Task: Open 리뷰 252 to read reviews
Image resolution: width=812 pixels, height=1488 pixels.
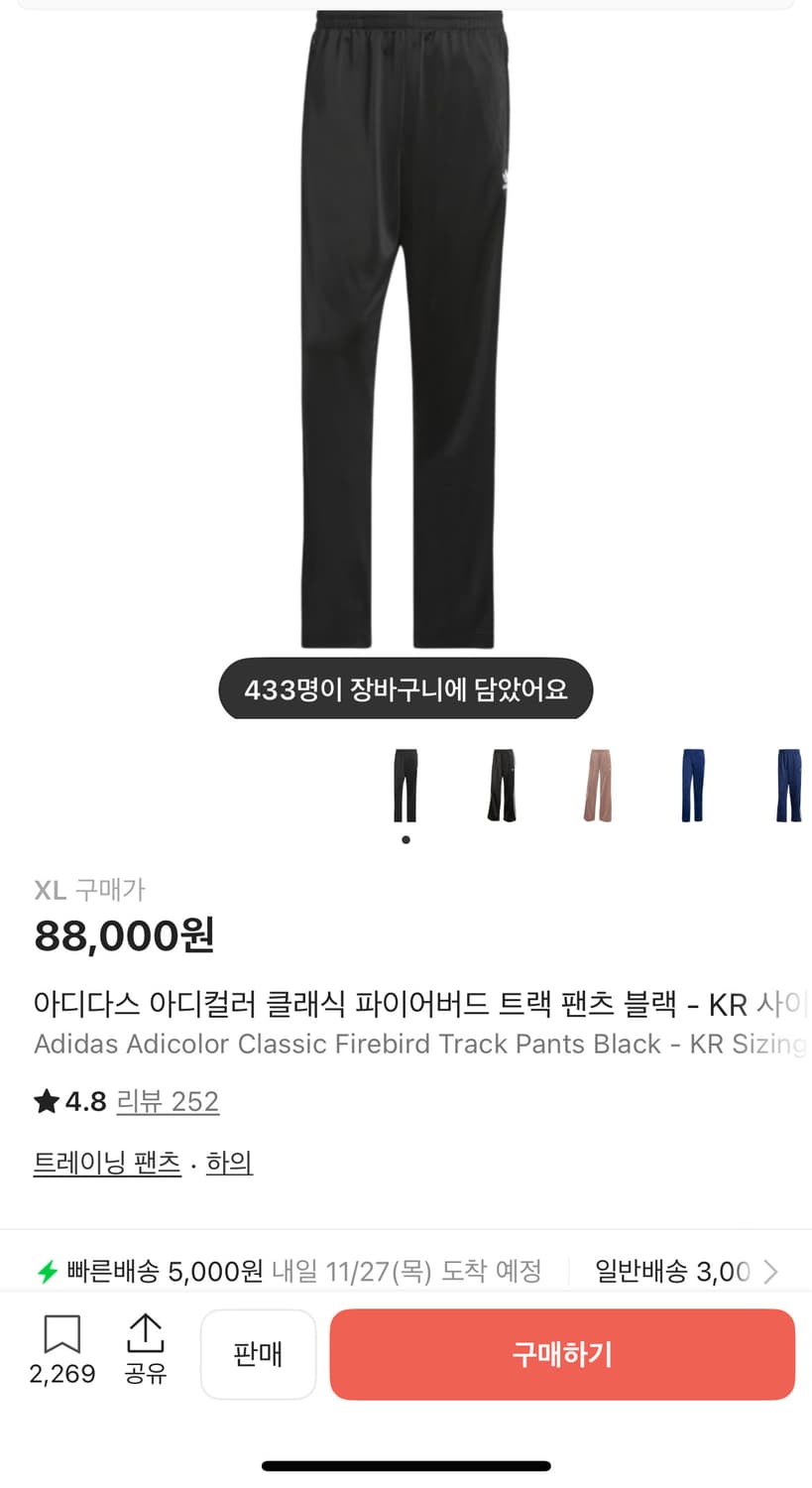Action: (168, 1101)
